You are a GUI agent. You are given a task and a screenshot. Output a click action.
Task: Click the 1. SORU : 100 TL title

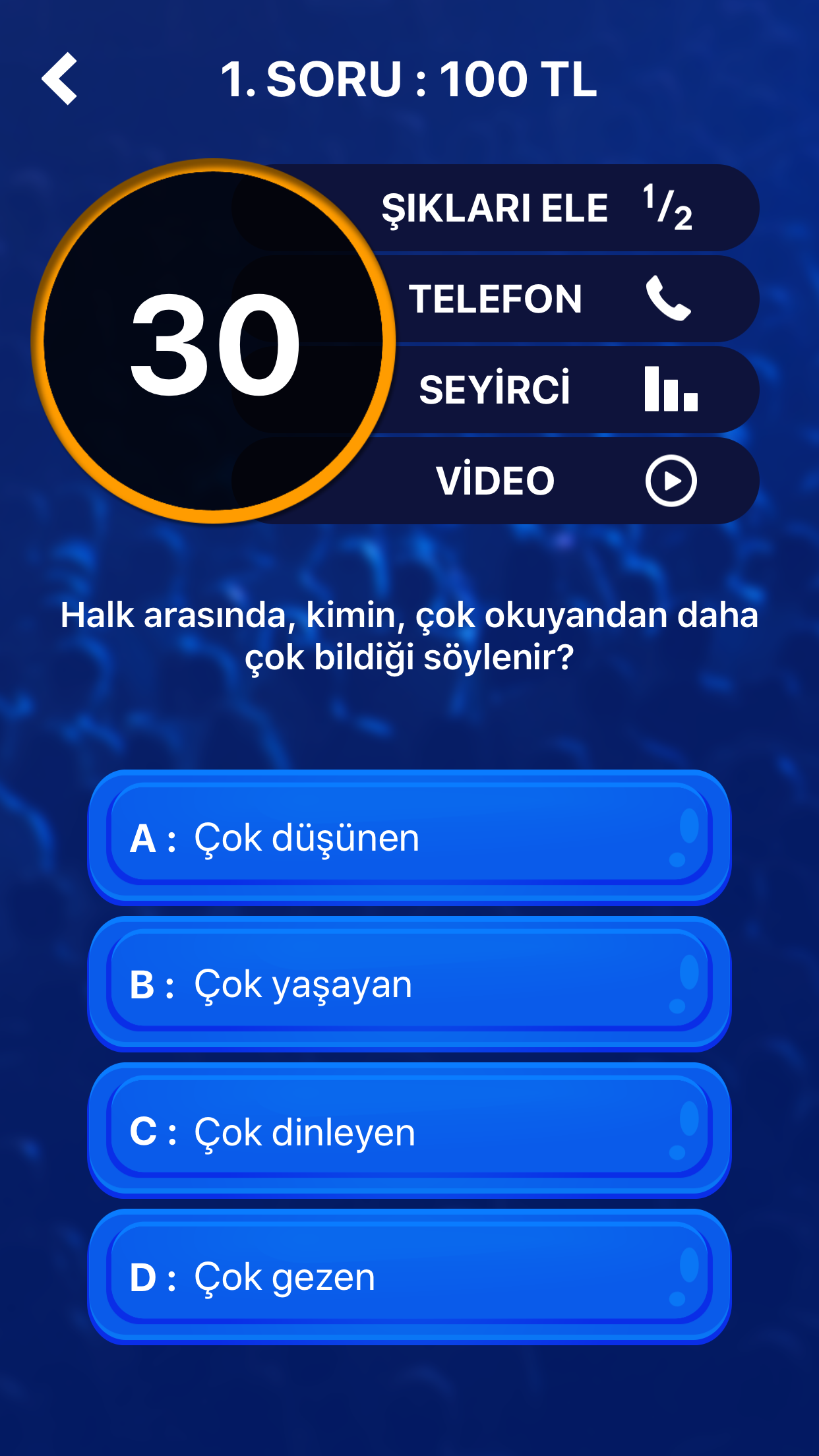pos(409,79)
